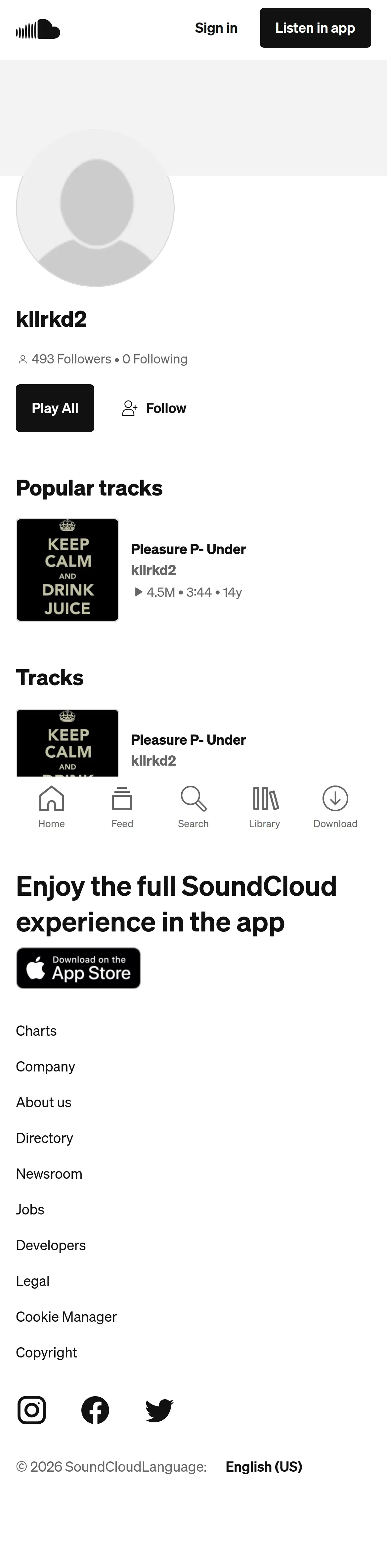Open the Charts link

point(36,1030)
